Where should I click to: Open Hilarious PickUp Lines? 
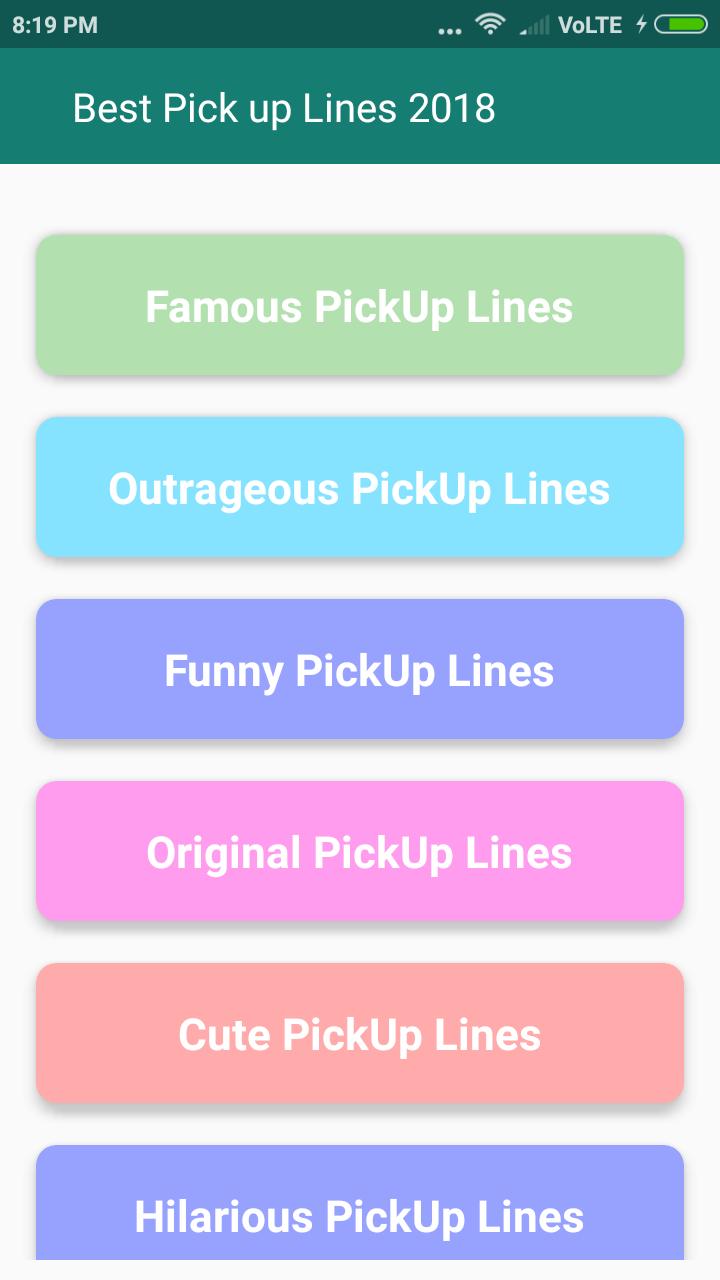[x=360, y=1206]
